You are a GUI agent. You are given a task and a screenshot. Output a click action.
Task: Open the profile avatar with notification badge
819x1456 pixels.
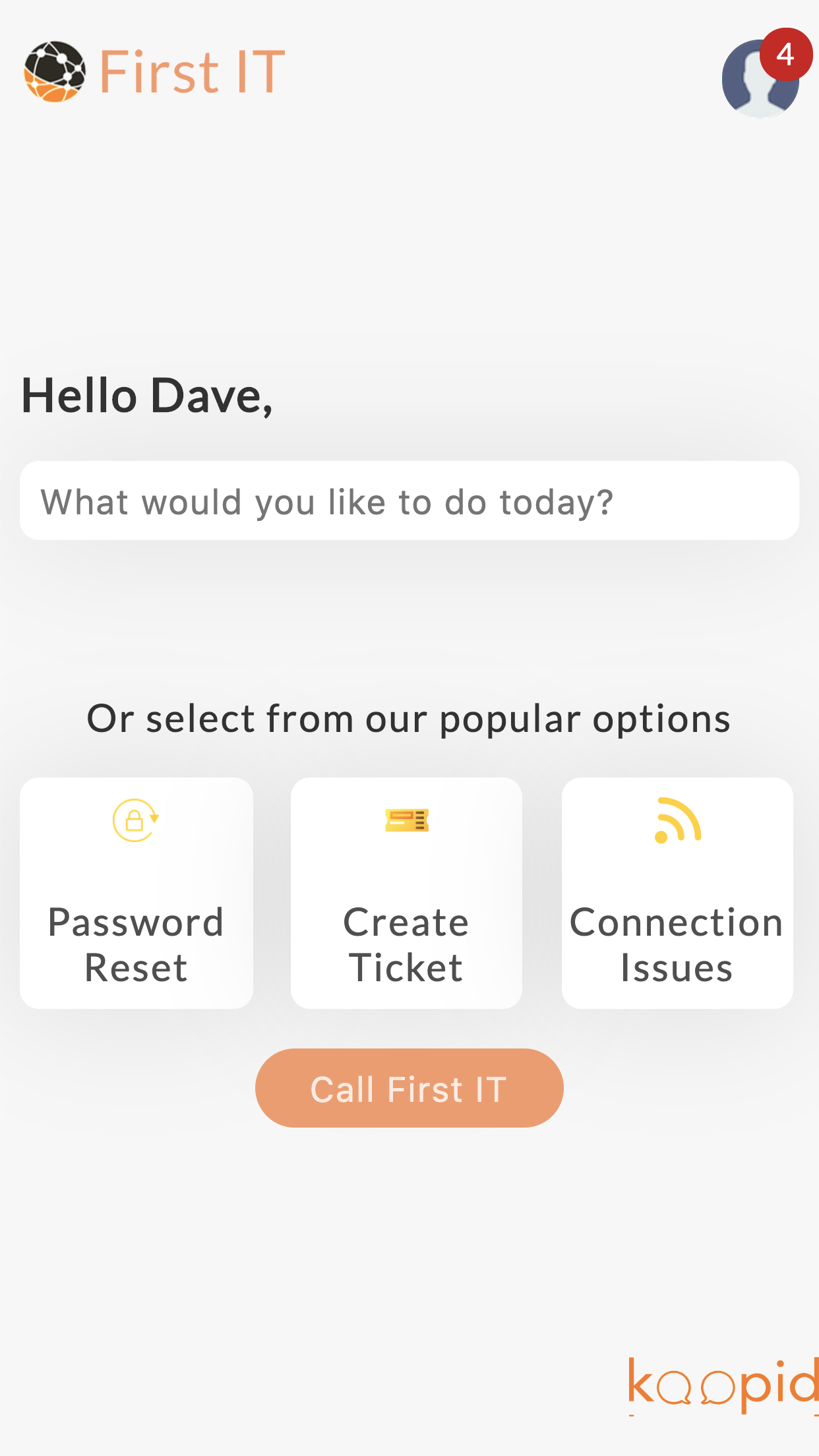(760, 78)
